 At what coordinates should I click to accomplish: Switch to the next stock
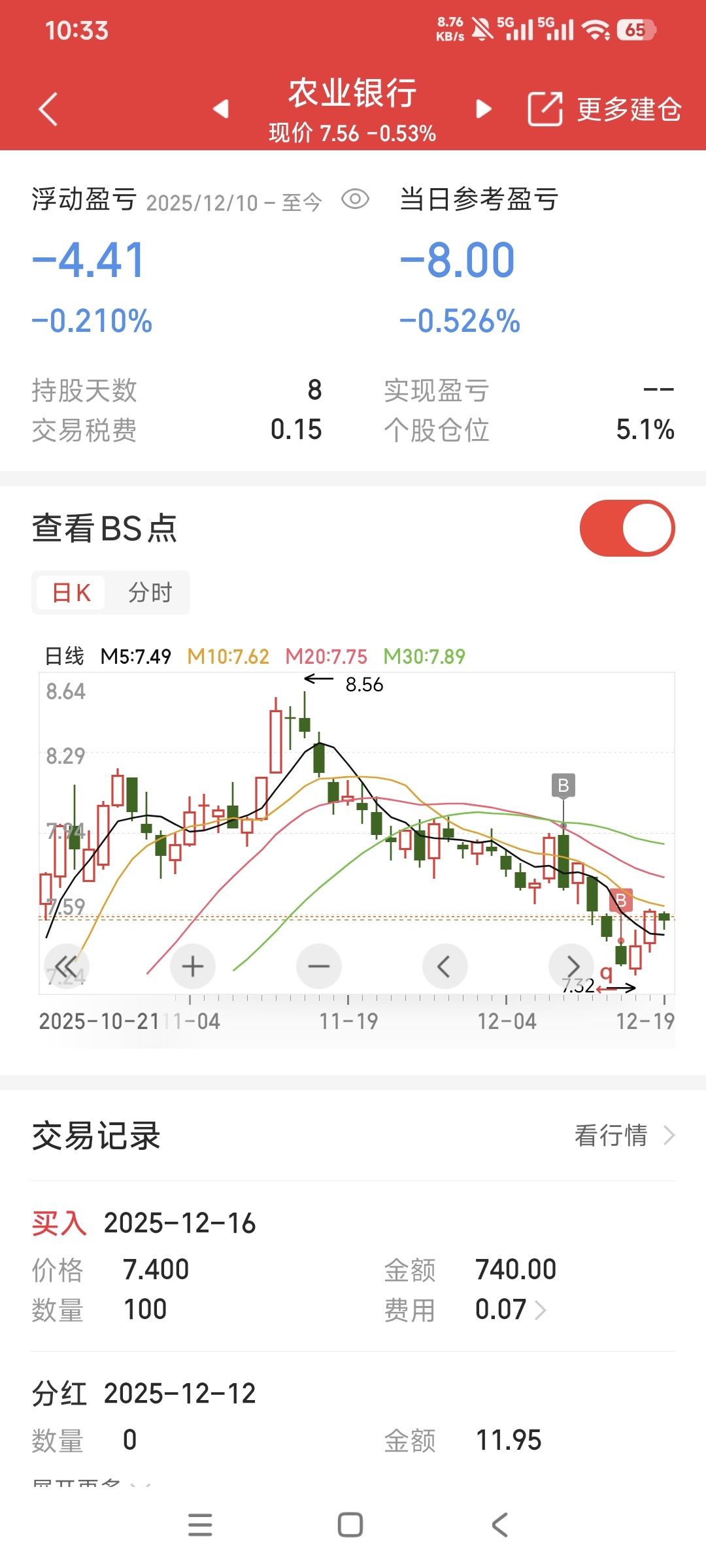point(484,108)
